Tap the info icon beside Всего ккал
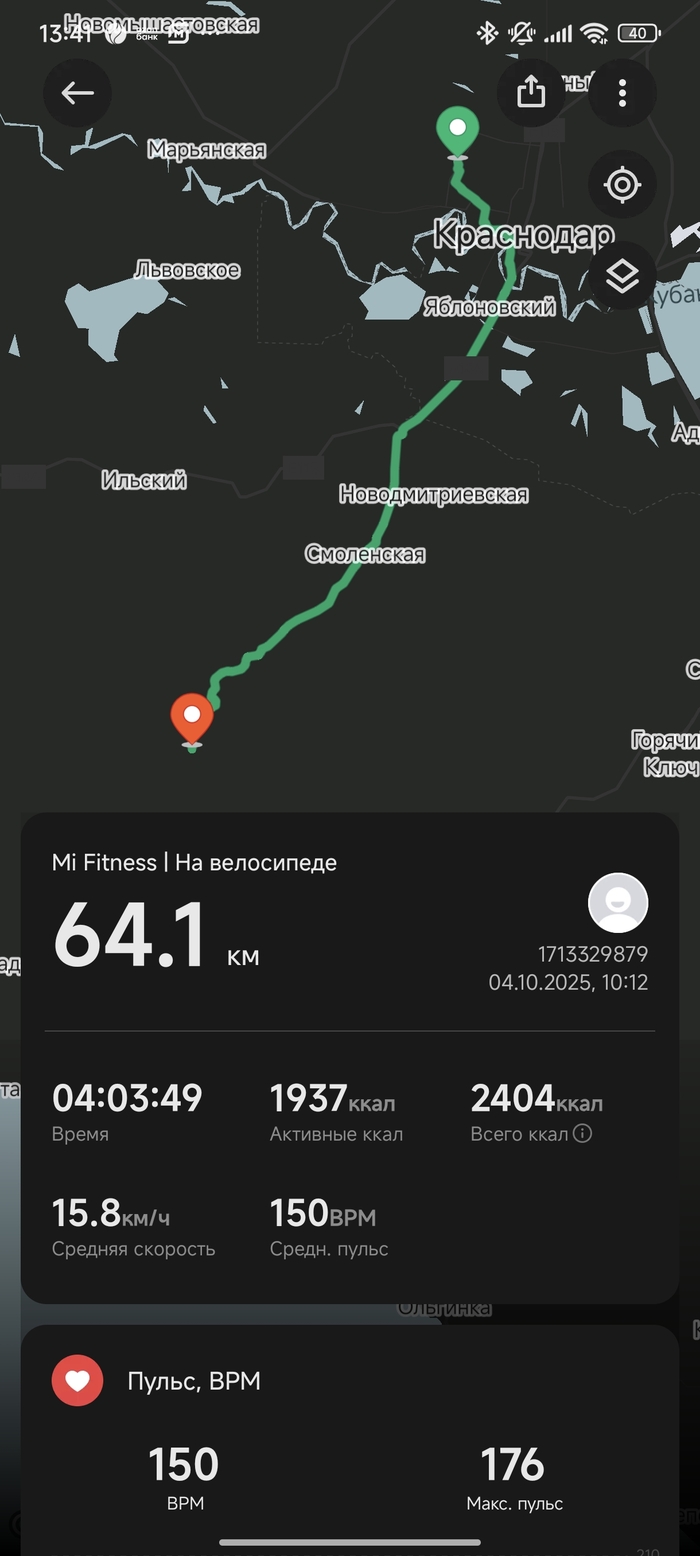 pos(583,1134)
